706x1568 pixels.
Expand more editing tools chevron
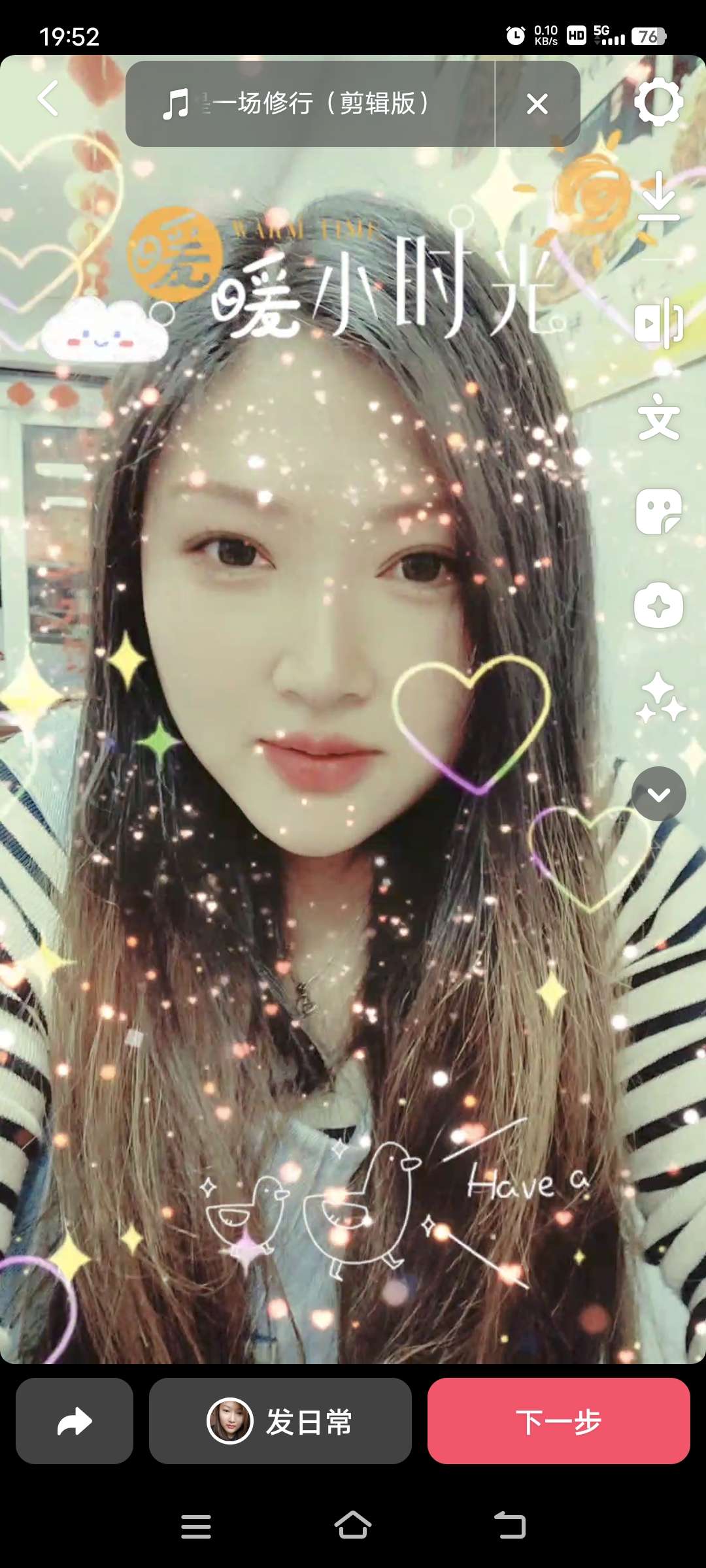[x=658, y=794]
